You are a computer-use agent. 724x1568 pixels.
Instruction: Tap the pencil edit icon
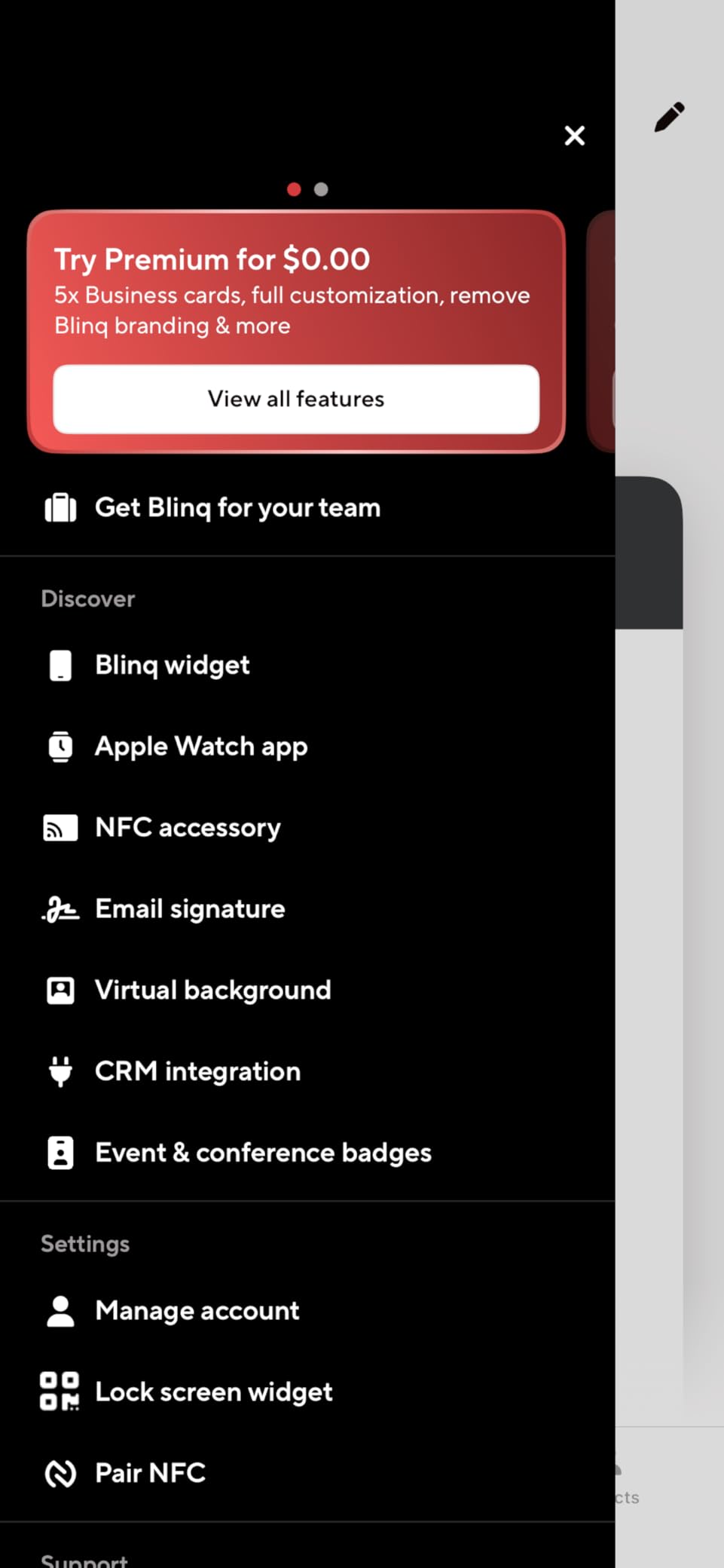(x=669, y=117)
